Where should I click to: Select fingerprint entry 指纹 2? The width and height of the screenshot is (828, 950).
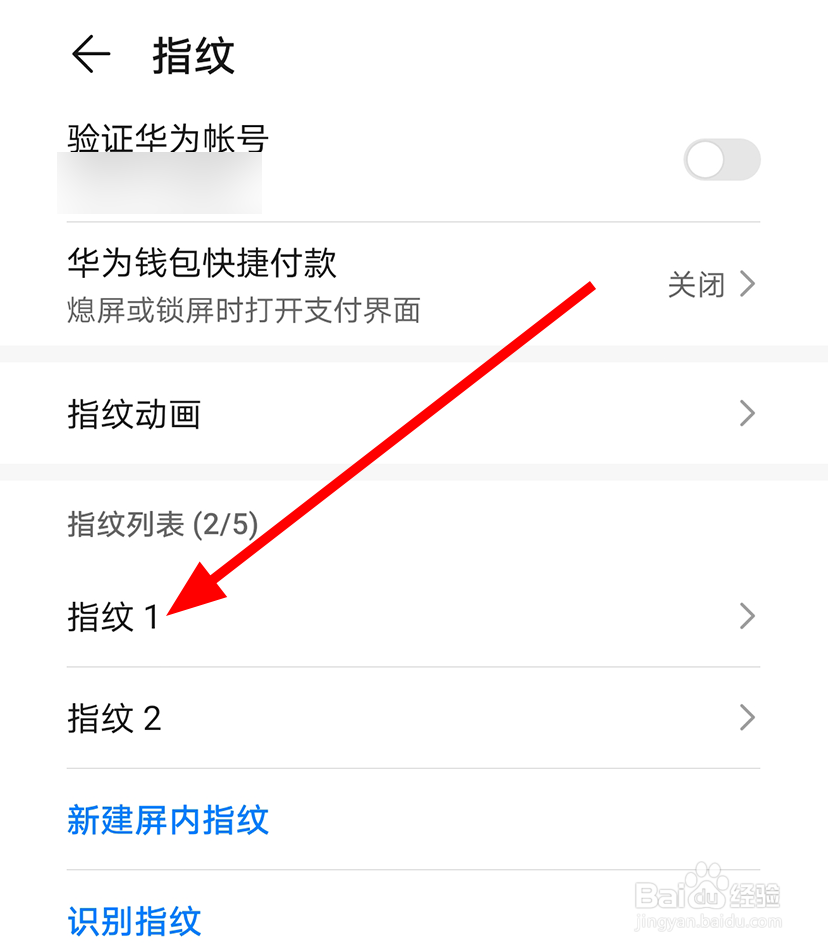click(115, 718)
